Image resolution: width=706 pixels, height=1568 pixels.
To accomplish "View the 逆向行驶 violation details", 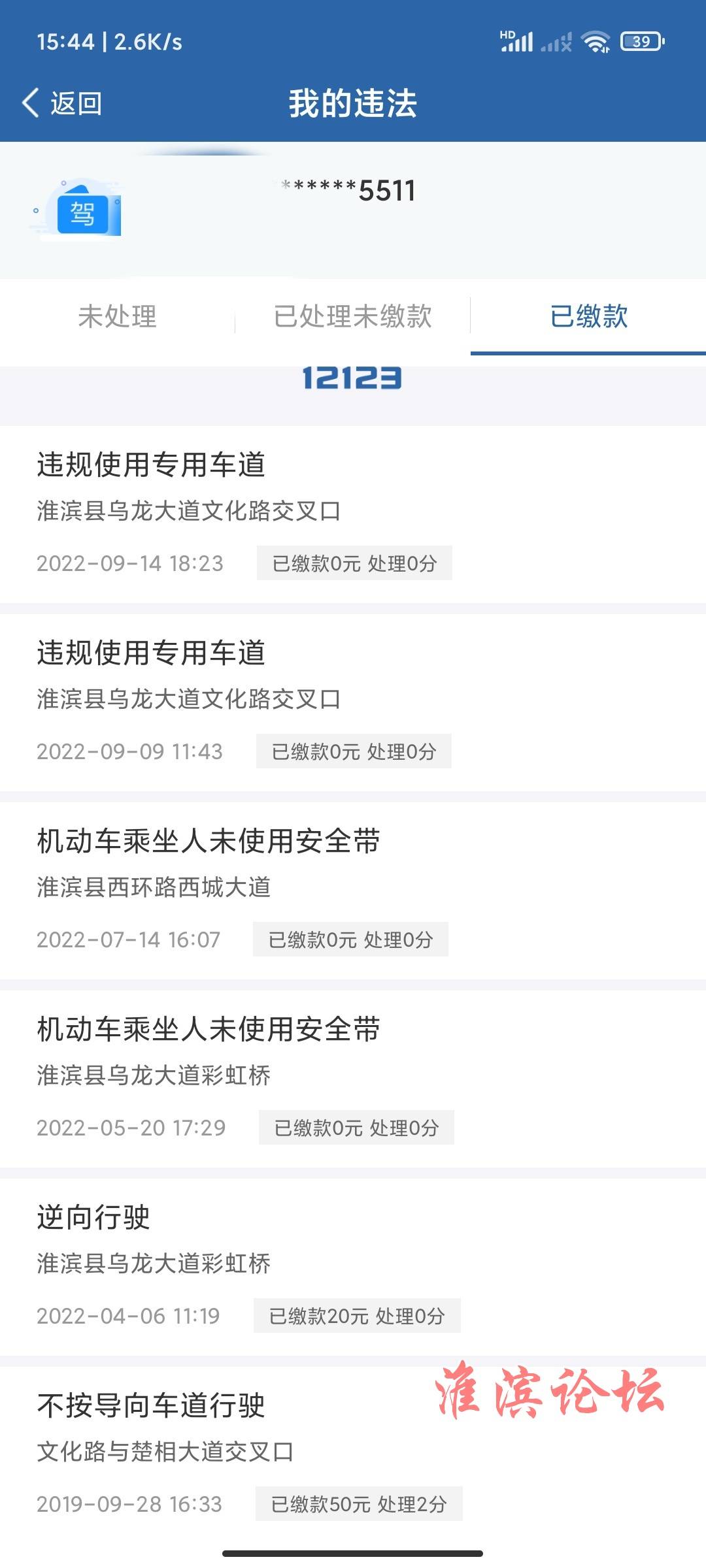I will click(x=353, y=1267).
